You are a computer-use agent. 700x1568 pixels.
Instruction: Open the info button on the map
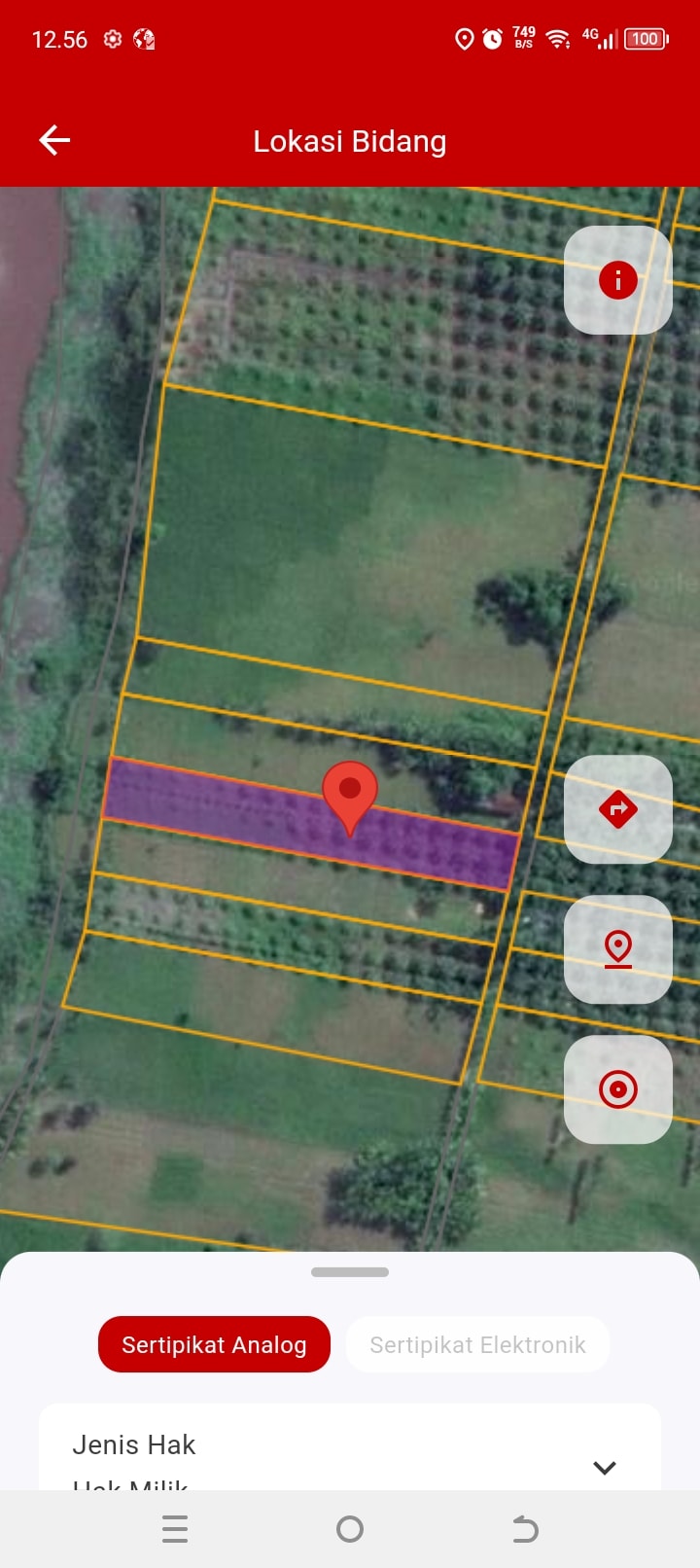(x=618, y=280)
